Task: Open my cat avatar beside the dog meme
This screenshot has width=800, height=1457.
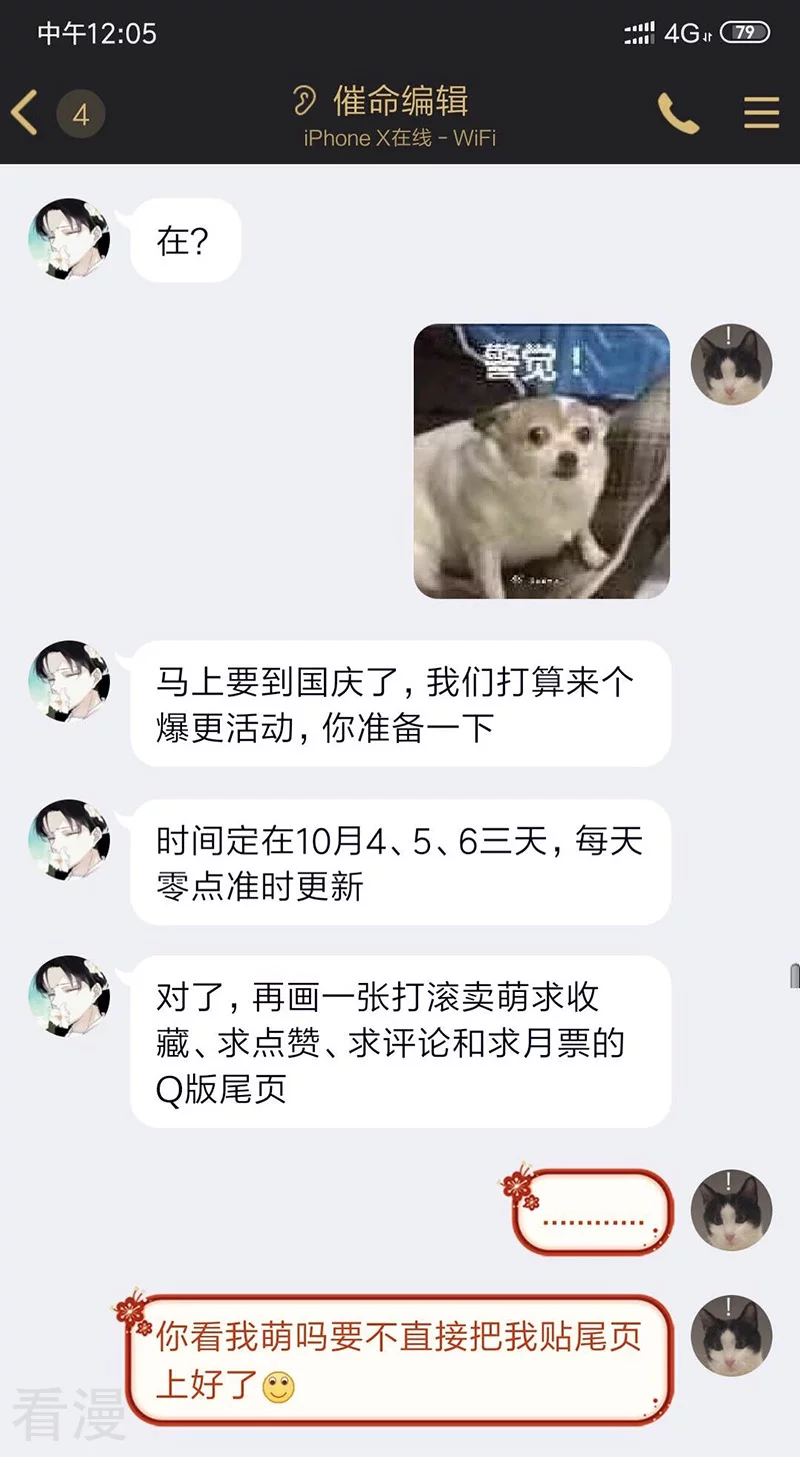Action: pos(731,364)
